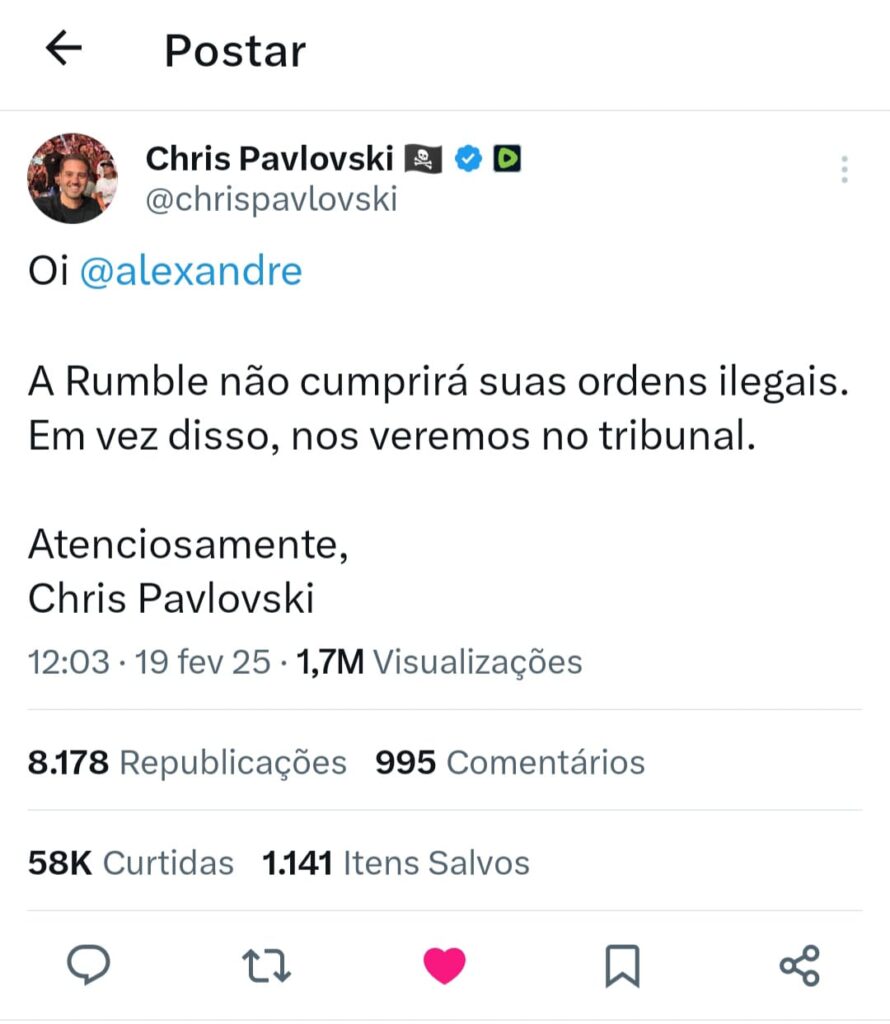Bookmark this post
Screen dimensions: 890x1024
click(x=622, y=965)
